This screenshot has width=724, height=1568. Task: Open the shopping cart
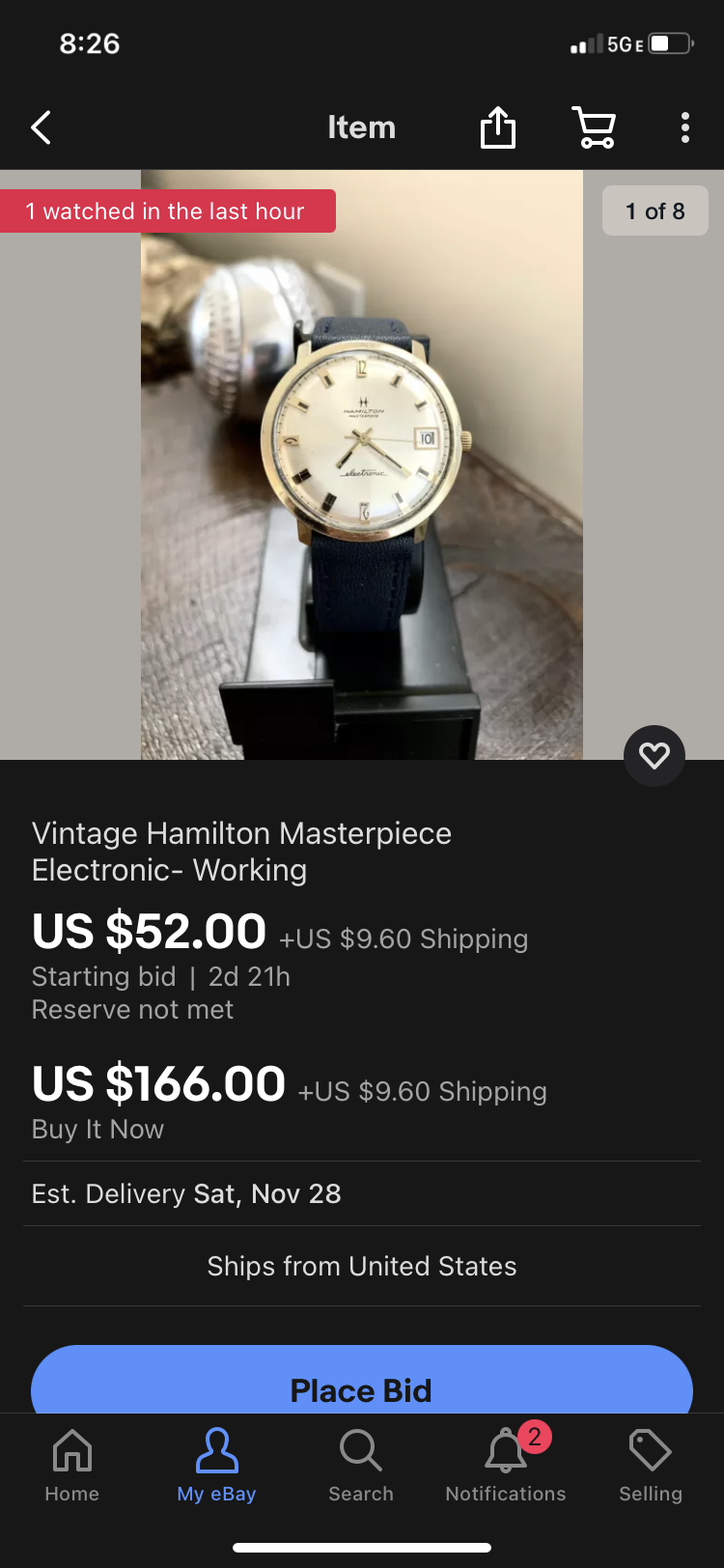click(x=594, y=127)
